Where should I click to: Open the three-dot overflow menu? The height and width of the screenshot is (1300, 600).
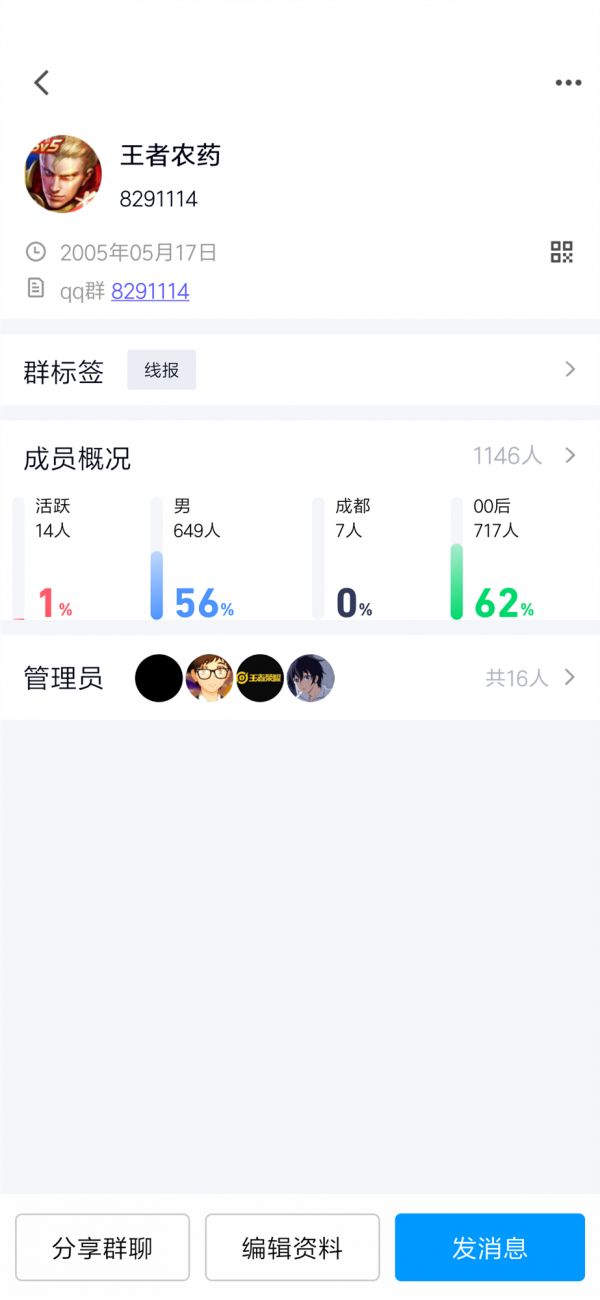(x=568, y=83)
